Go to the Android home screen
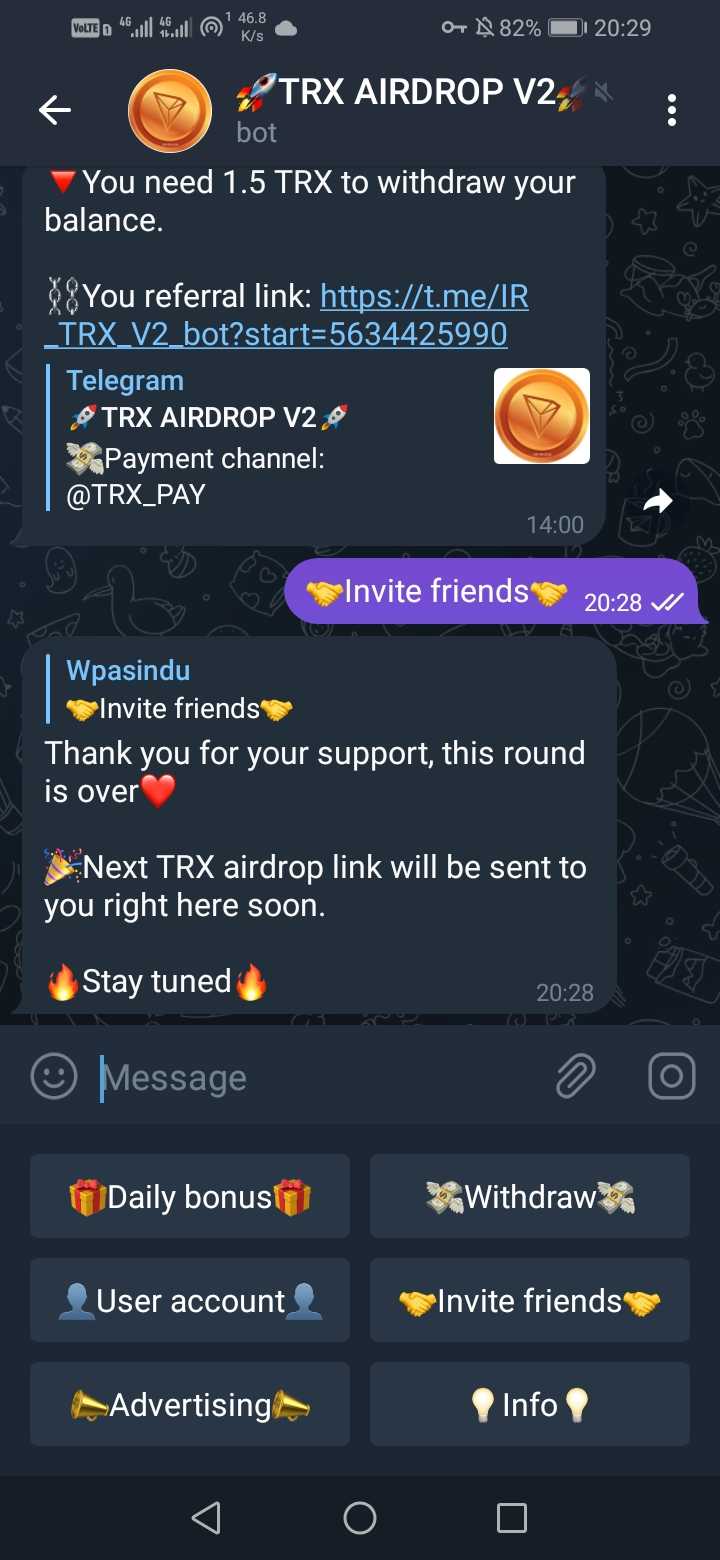 pos(360,1518)
